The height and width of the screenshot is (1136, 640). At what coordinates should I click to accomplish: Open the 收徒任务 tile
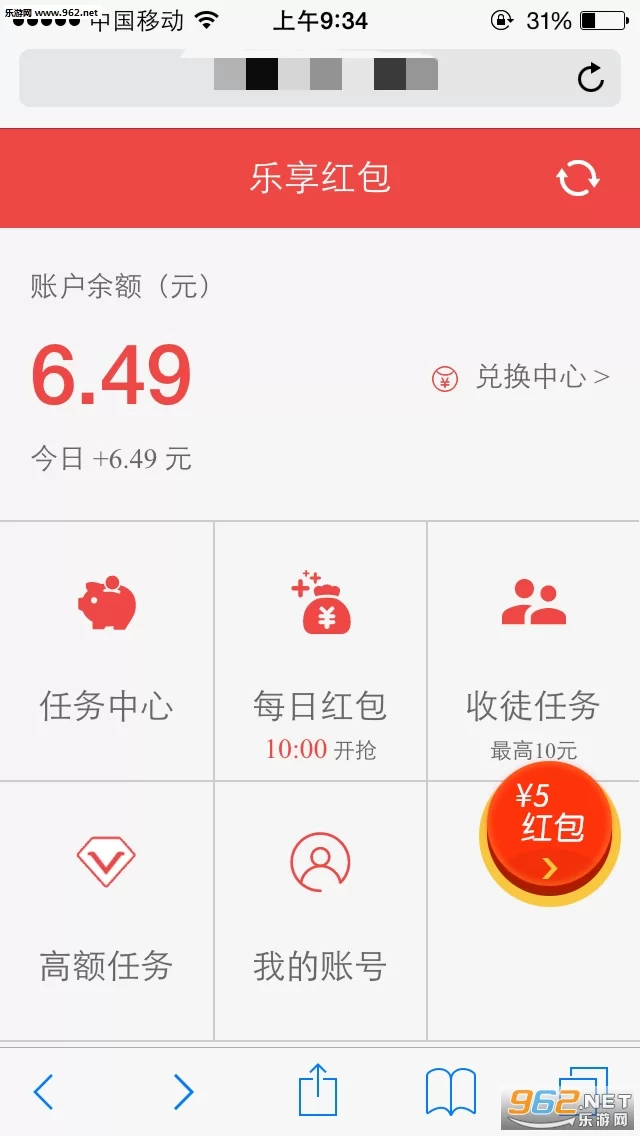click(x=533, y=650)
